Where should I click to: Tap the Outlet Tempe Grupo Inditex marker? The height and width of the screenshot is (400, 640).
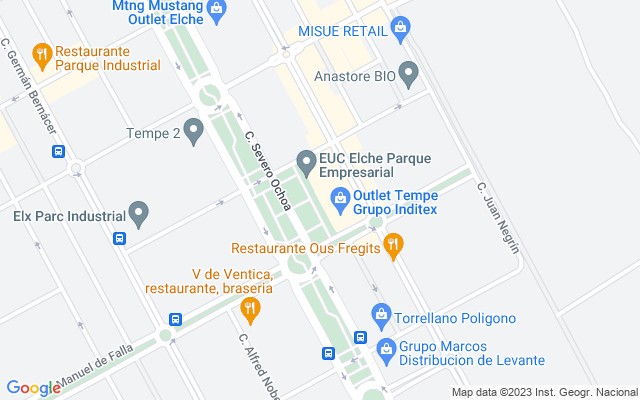[x=340, y=200]
